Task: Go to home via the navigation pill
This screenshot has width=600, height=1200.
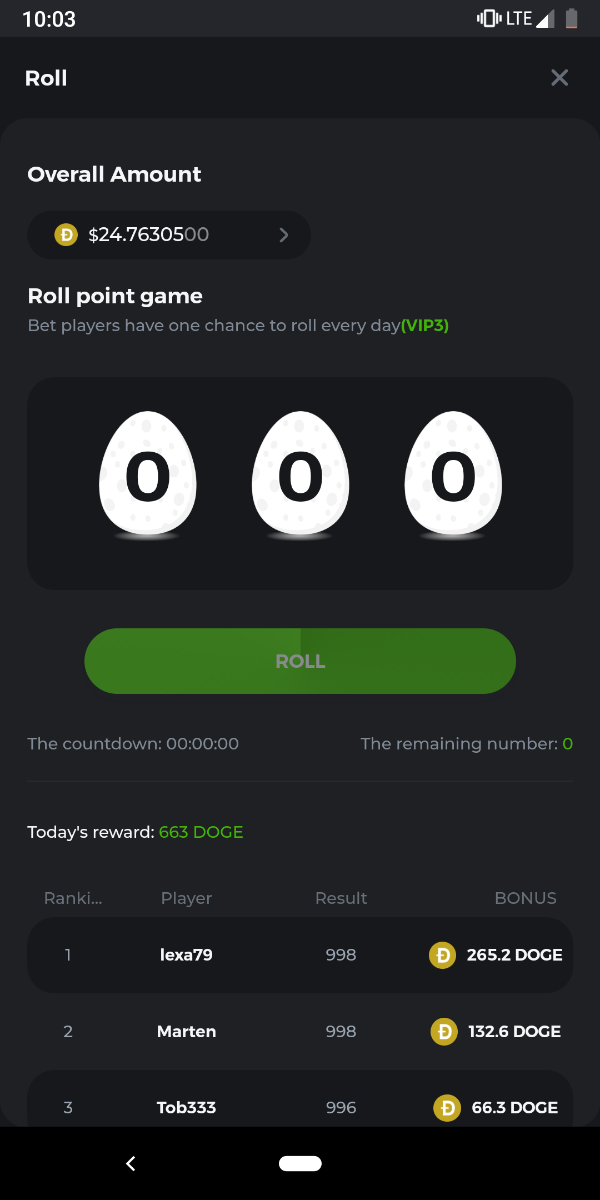Action: [300, 1163]
